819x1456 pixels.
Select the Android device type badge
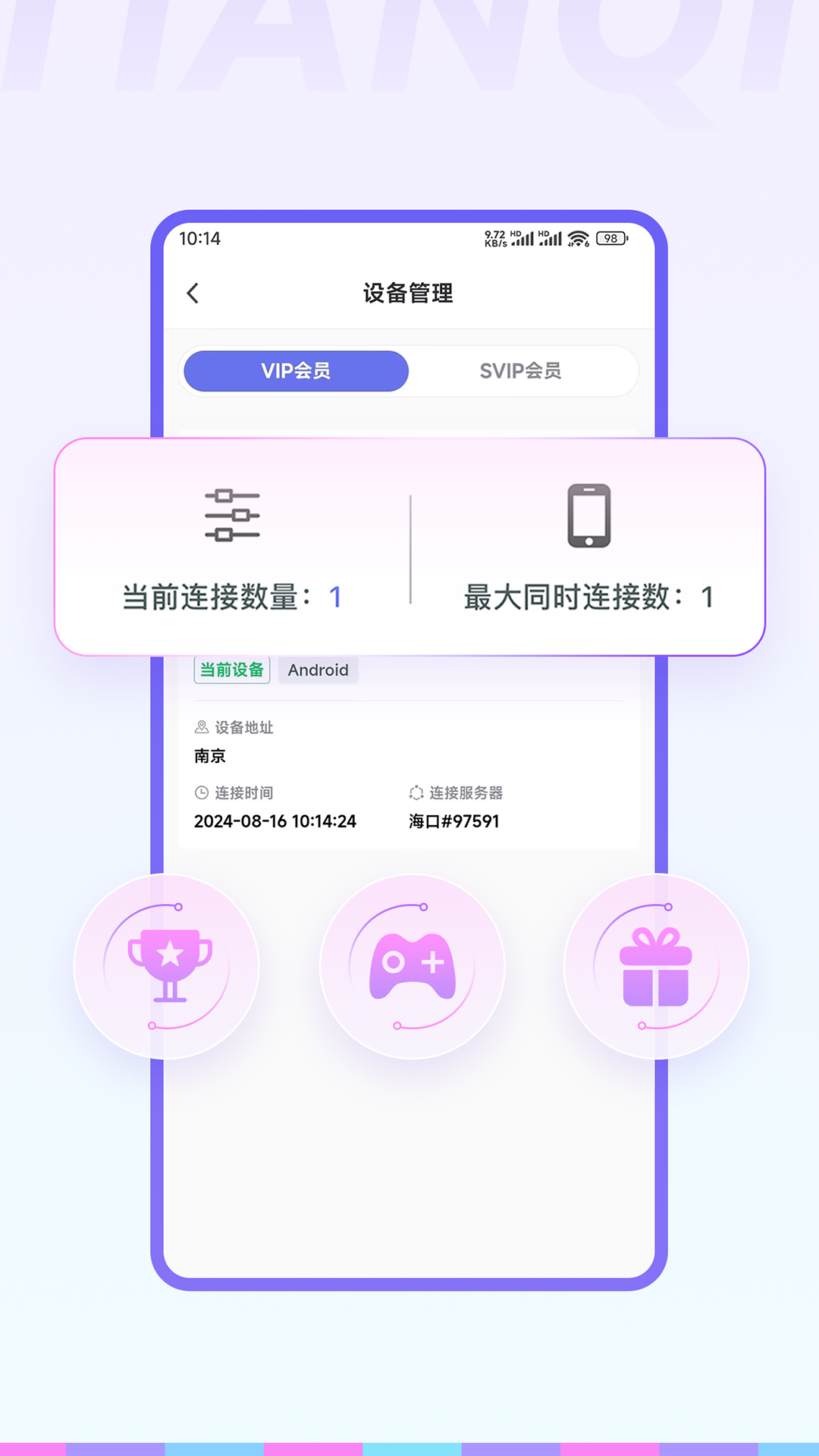point(318,670)
